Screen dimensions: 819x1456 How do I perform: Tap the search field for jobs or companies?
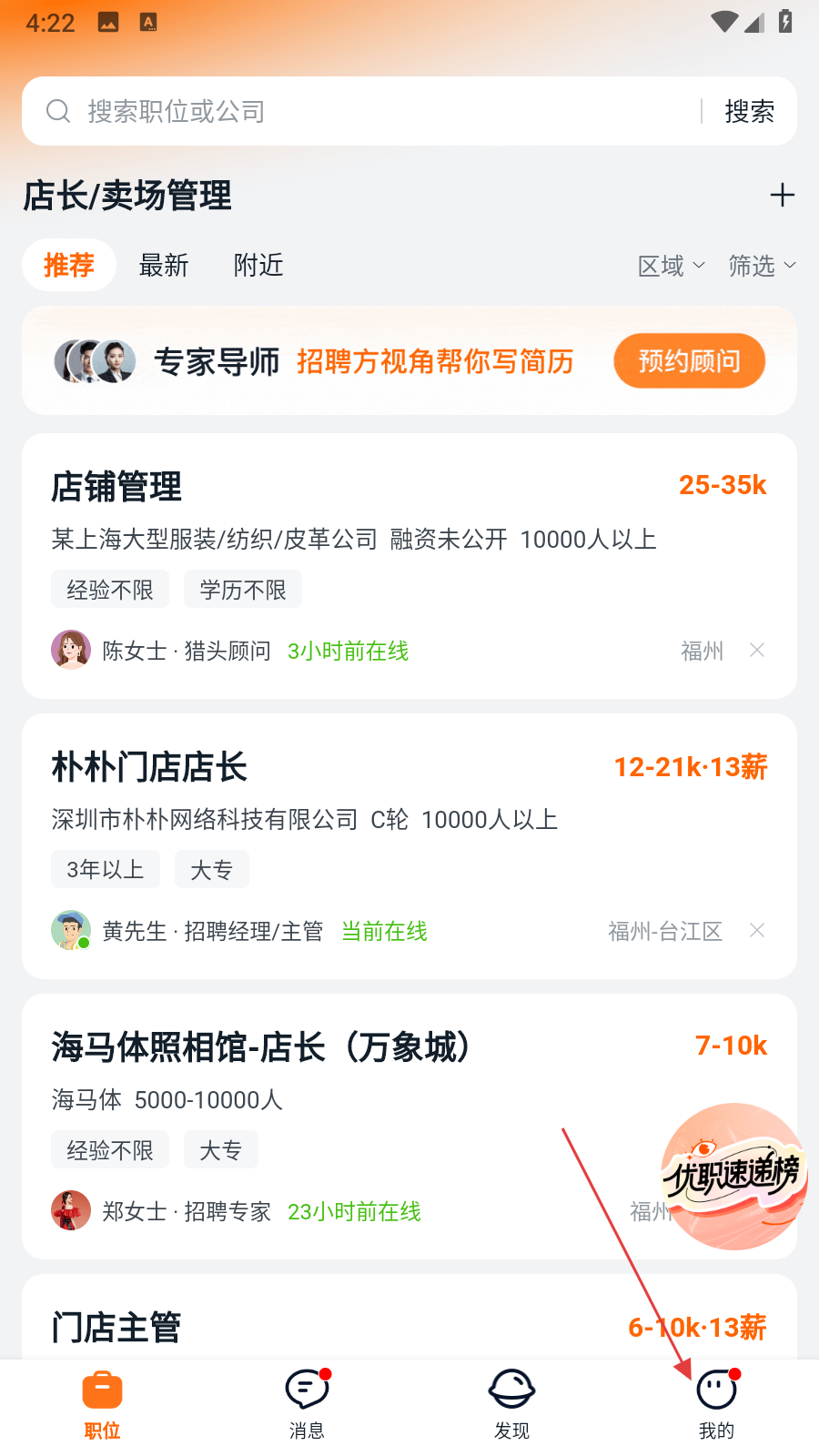click(364, 111)
